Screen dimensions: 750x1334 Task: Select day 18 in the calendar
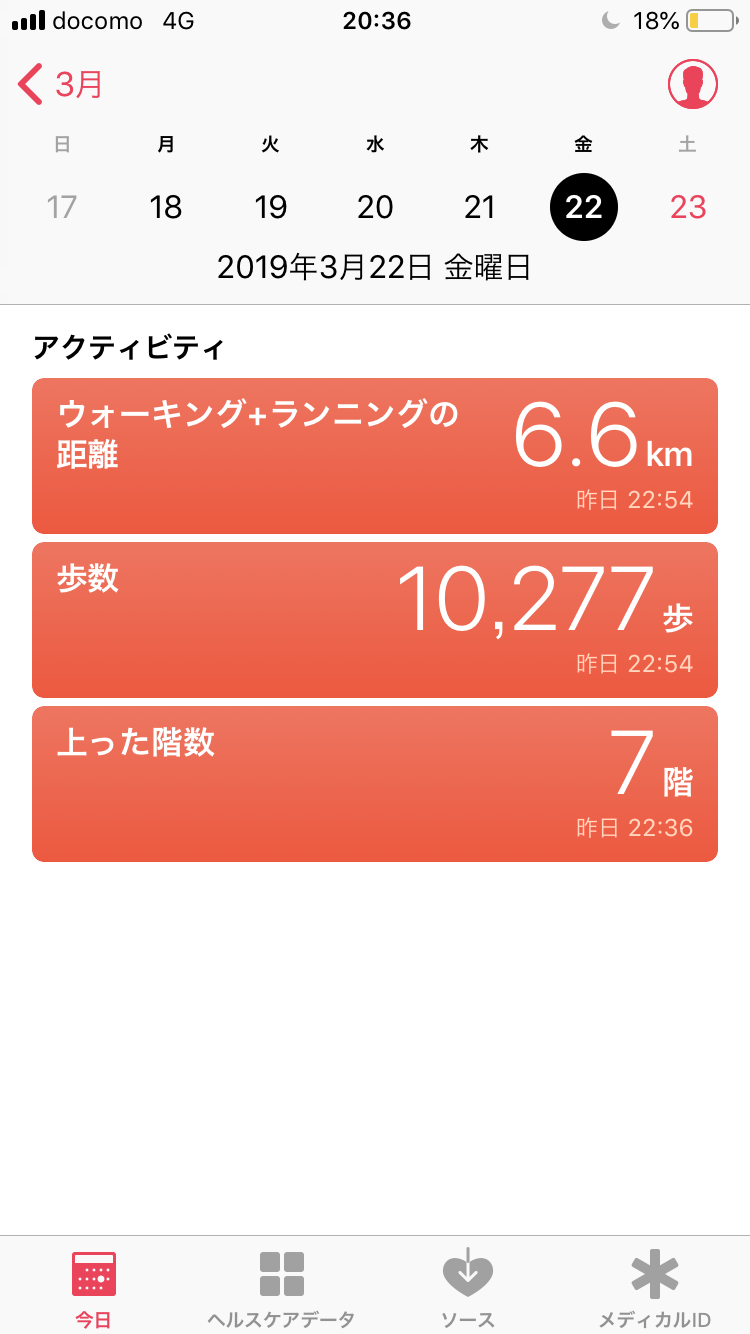(x=166, y=207)
